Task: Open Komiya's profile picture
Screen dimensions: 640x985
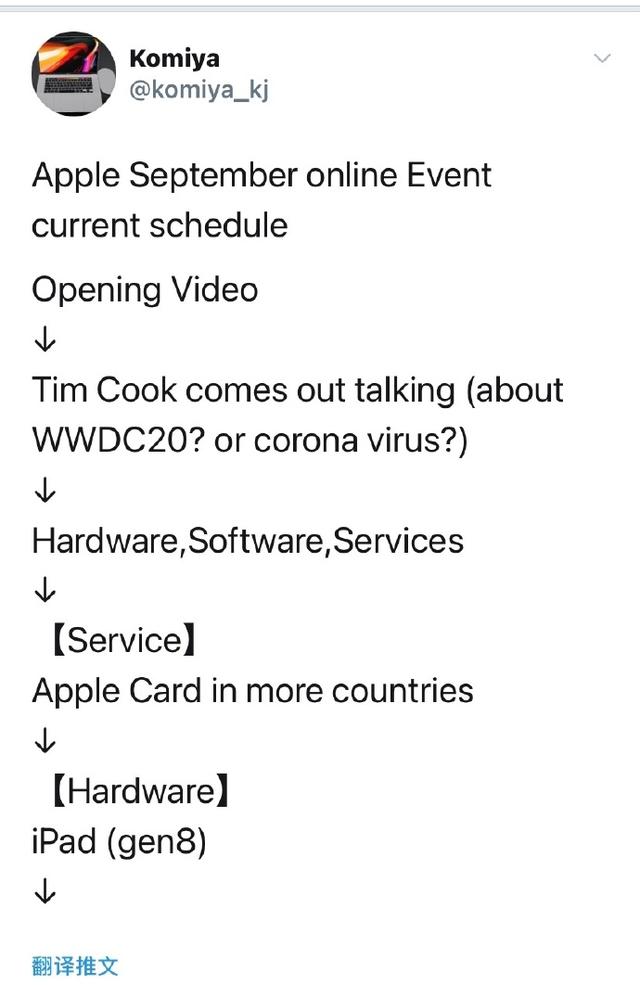Action: [x=74, y=73]
